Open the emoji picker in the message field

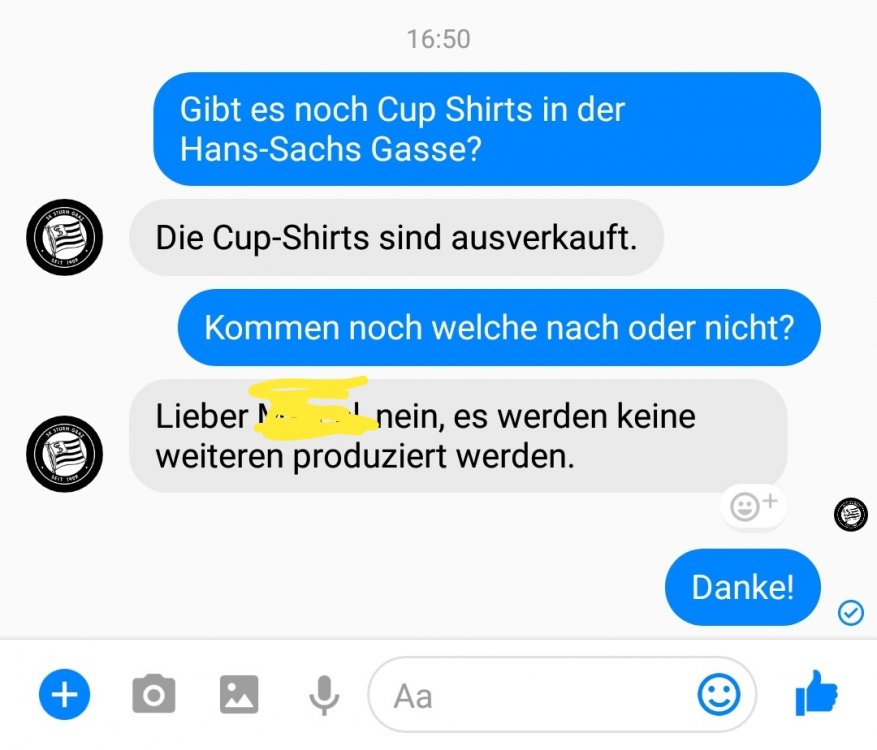(718, 694)
